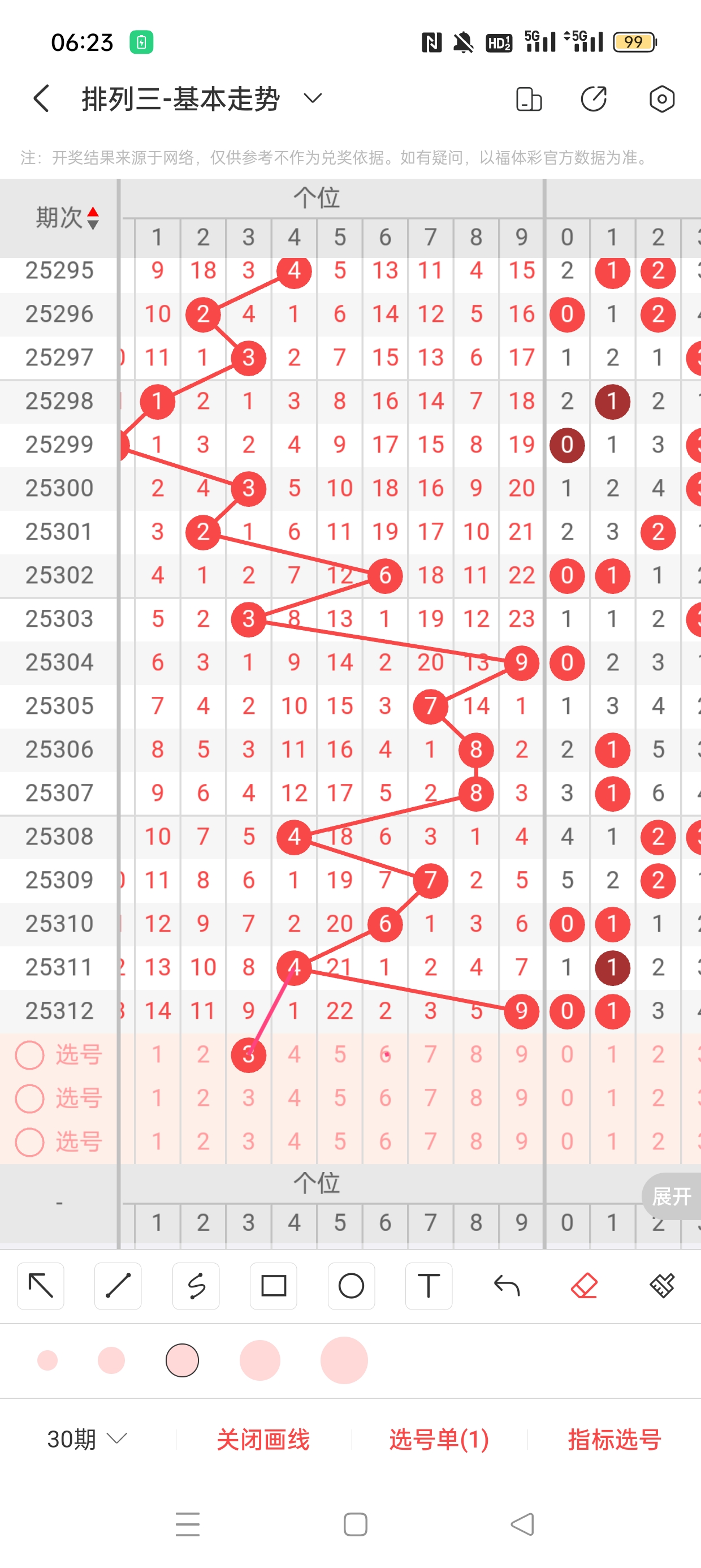
Task: Open the 30期 period dropdown
Action: point(87,1439)
